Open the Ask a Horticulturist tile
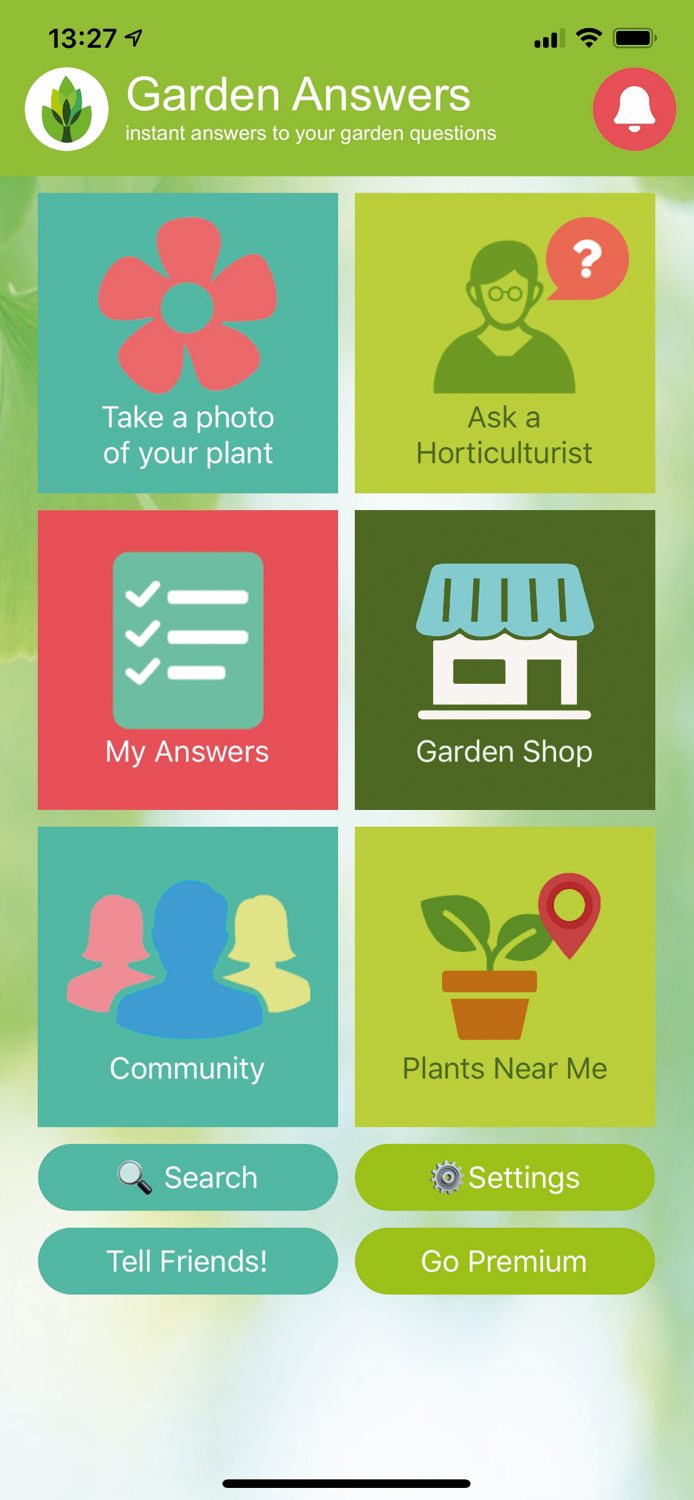The height and width of the screenshot is (1500, 694). pyautogui.click(x=505, y=343)
